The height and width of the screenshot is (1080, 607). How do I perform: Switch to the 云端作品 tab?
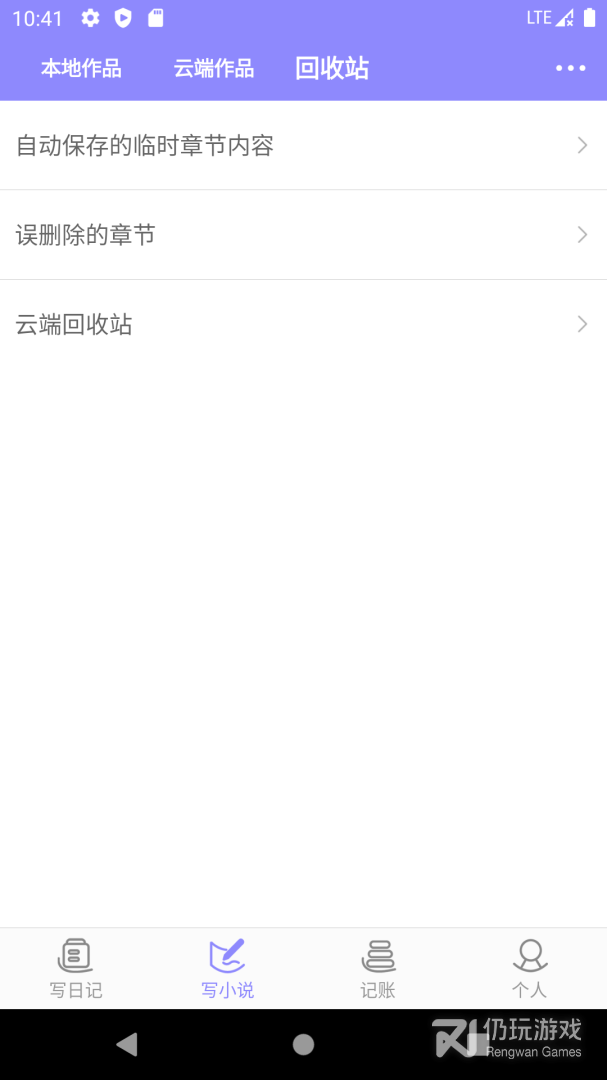click(214, 68)
